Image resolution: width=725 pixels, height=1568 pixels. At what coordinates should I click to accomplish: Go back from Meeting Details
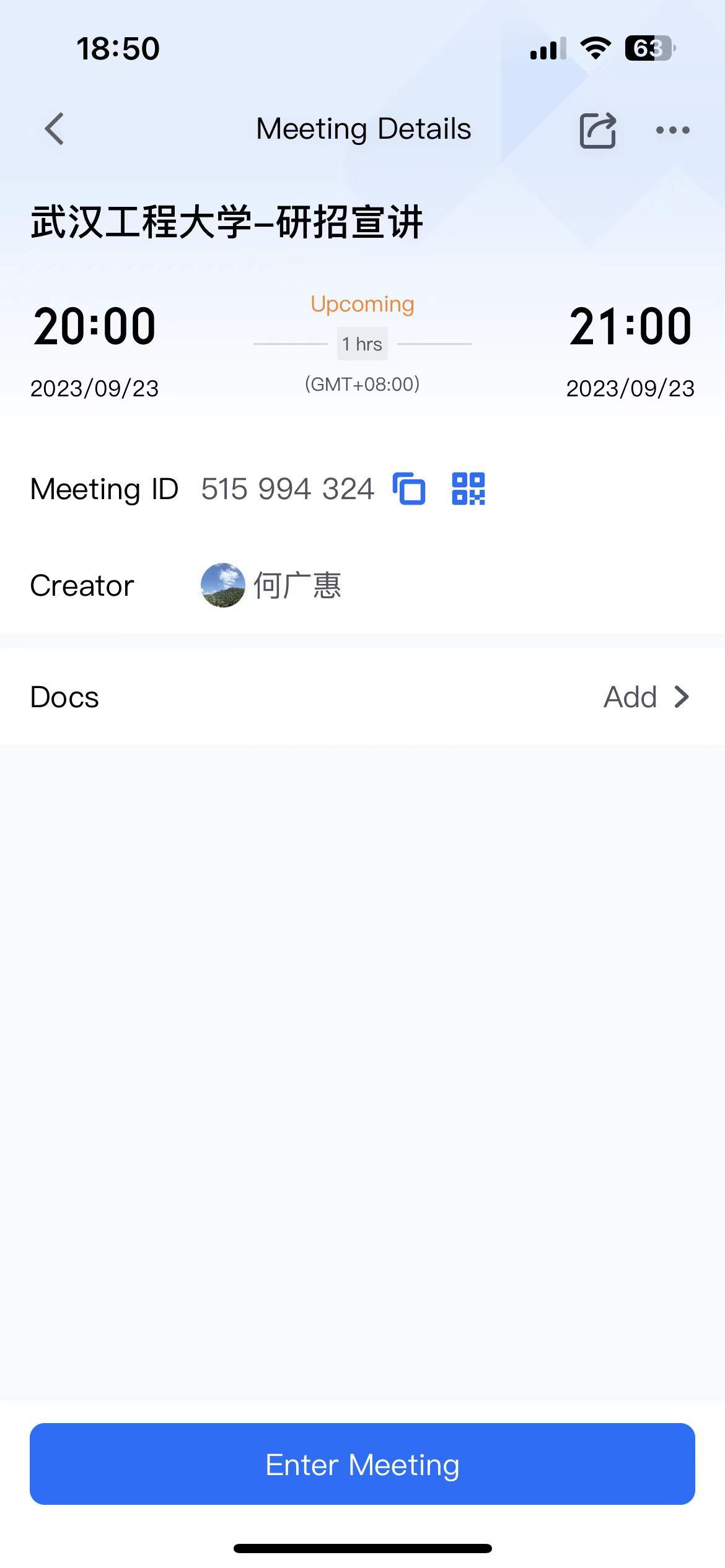point(55,129)
